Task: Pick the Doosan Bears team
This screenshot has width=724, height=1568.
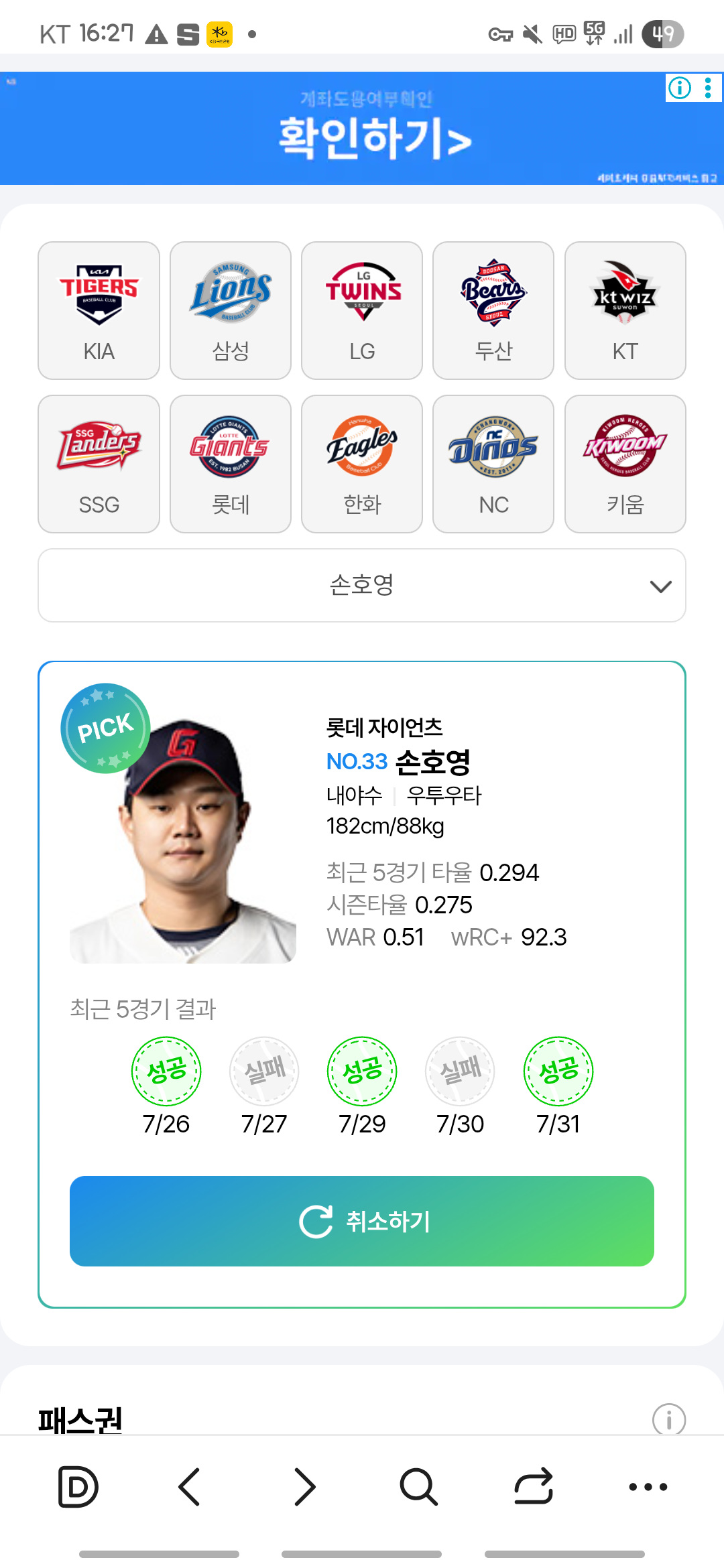Action: 493,310
